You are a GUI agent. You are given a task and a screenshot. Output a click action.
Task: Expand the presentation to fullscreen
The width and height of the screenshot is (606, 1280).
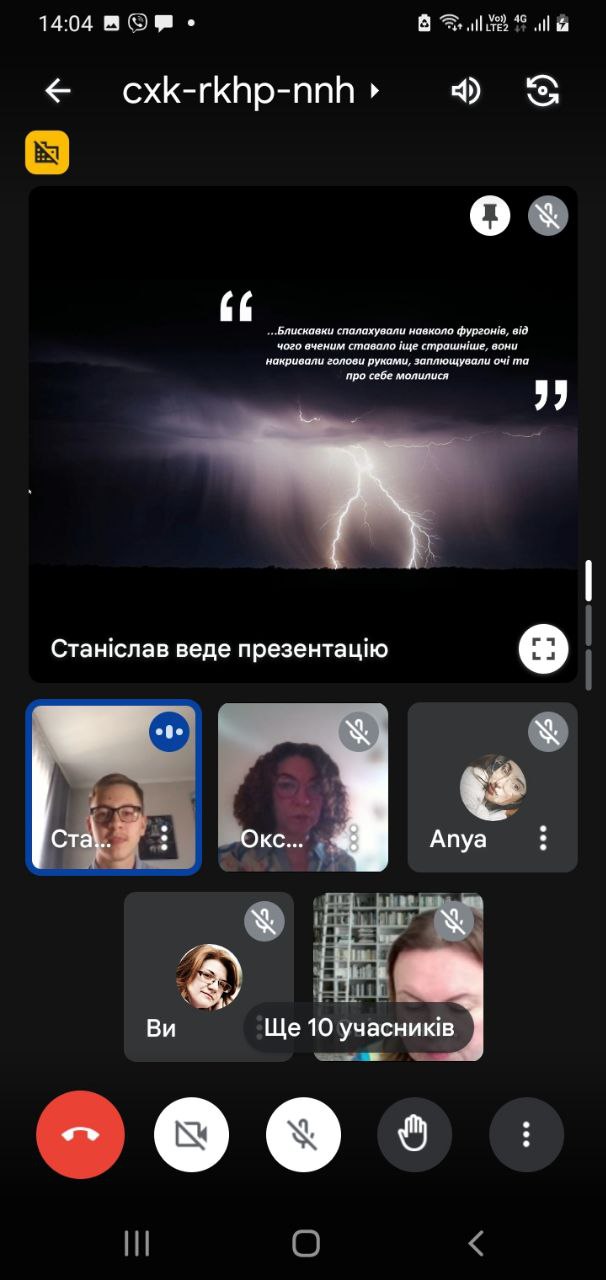click(543, 650)
